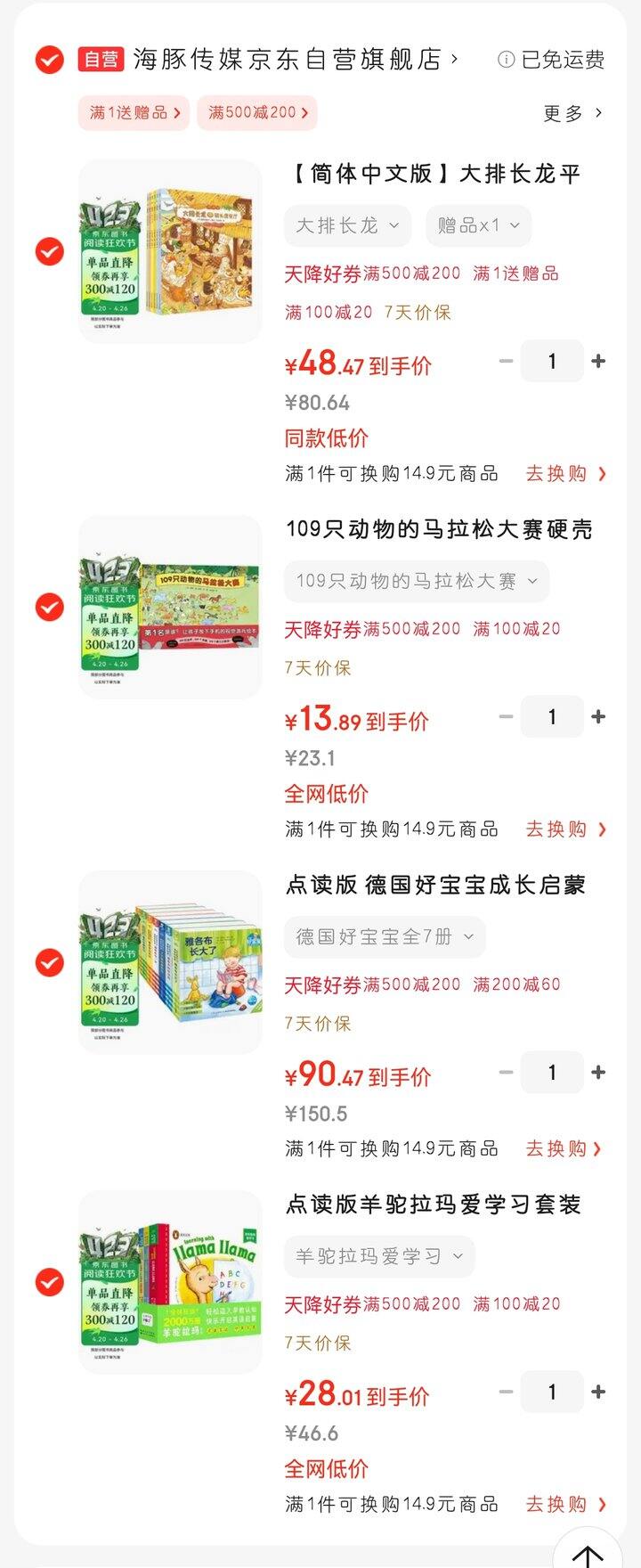This screenshot has height=1568, width=641.
Task: Click the plus icon for 羊驼拉玛 quantity
Action: 596,1391
